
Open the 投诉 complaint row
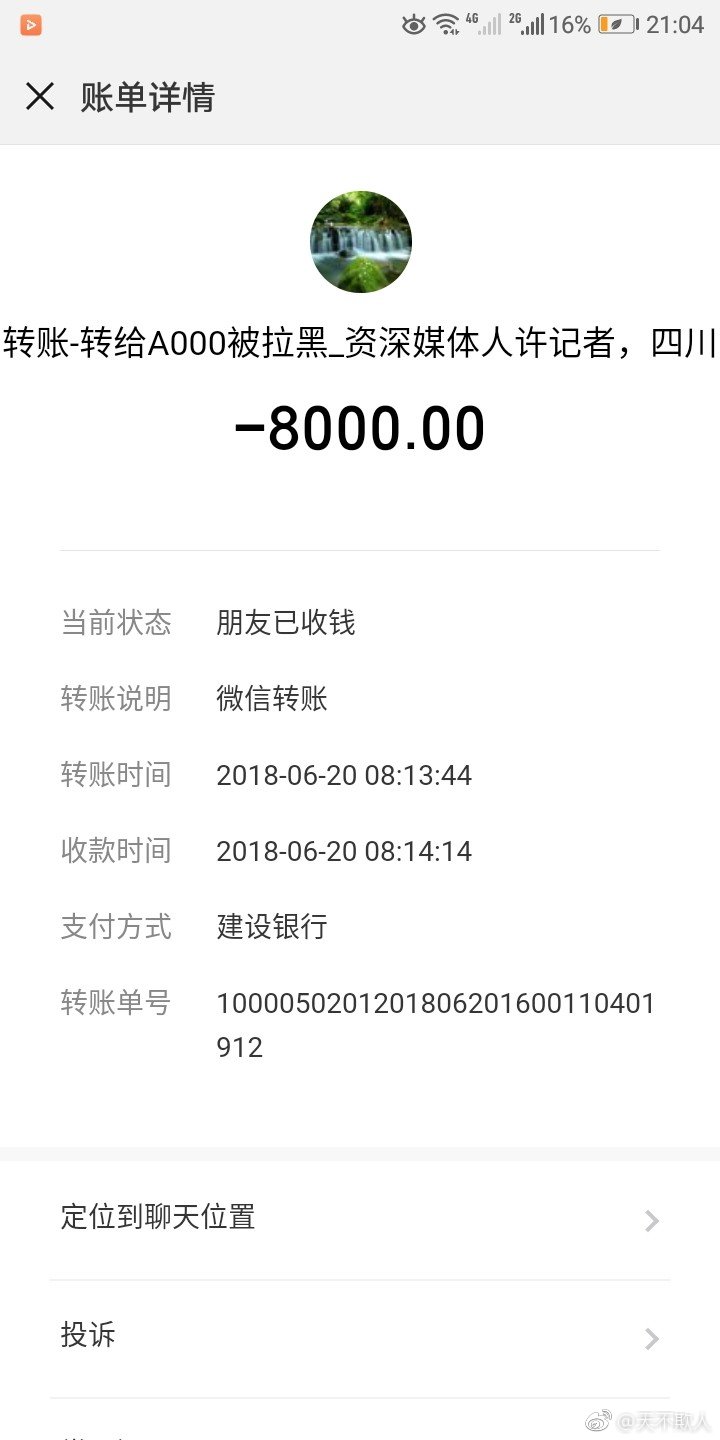[x=360, y=1337]
